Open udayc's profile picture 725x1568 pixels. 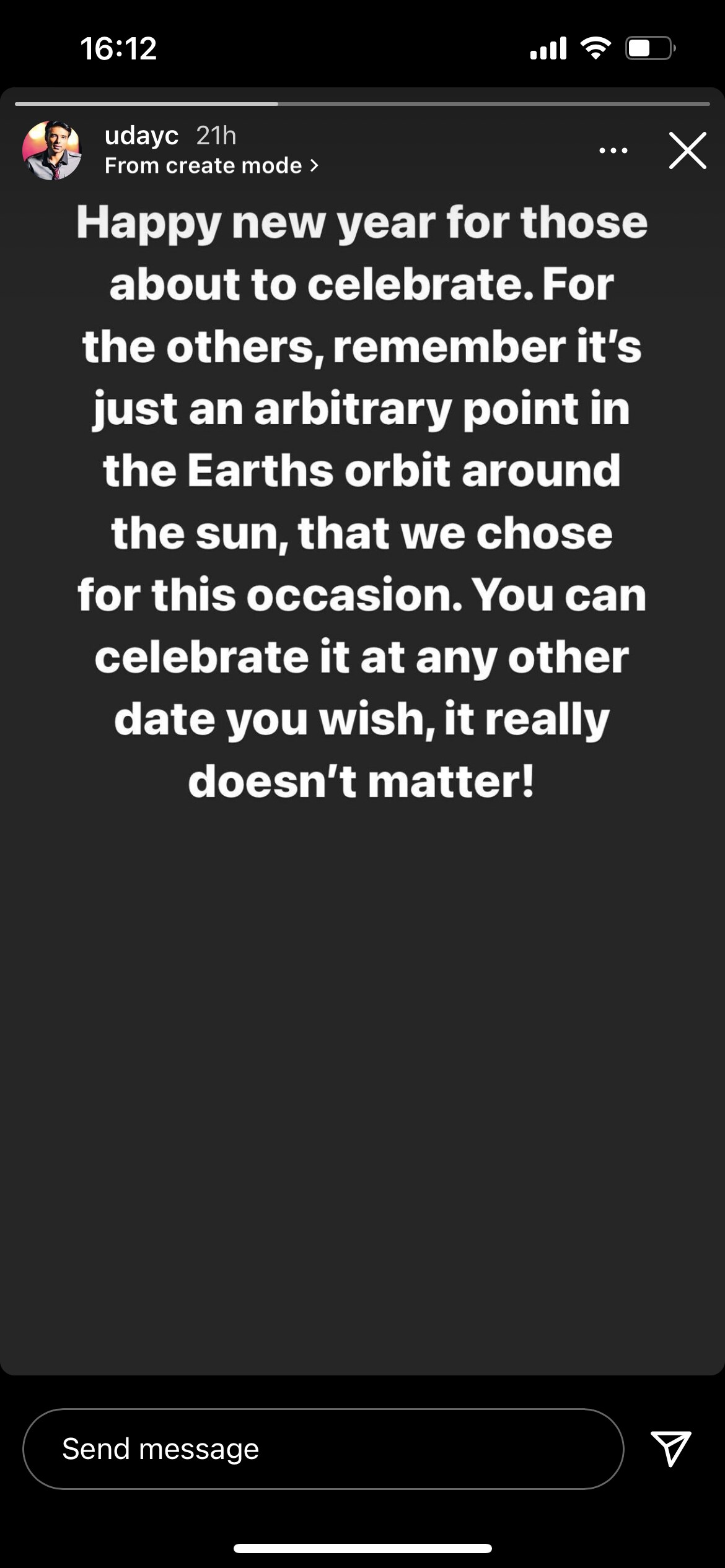[52, 150]
